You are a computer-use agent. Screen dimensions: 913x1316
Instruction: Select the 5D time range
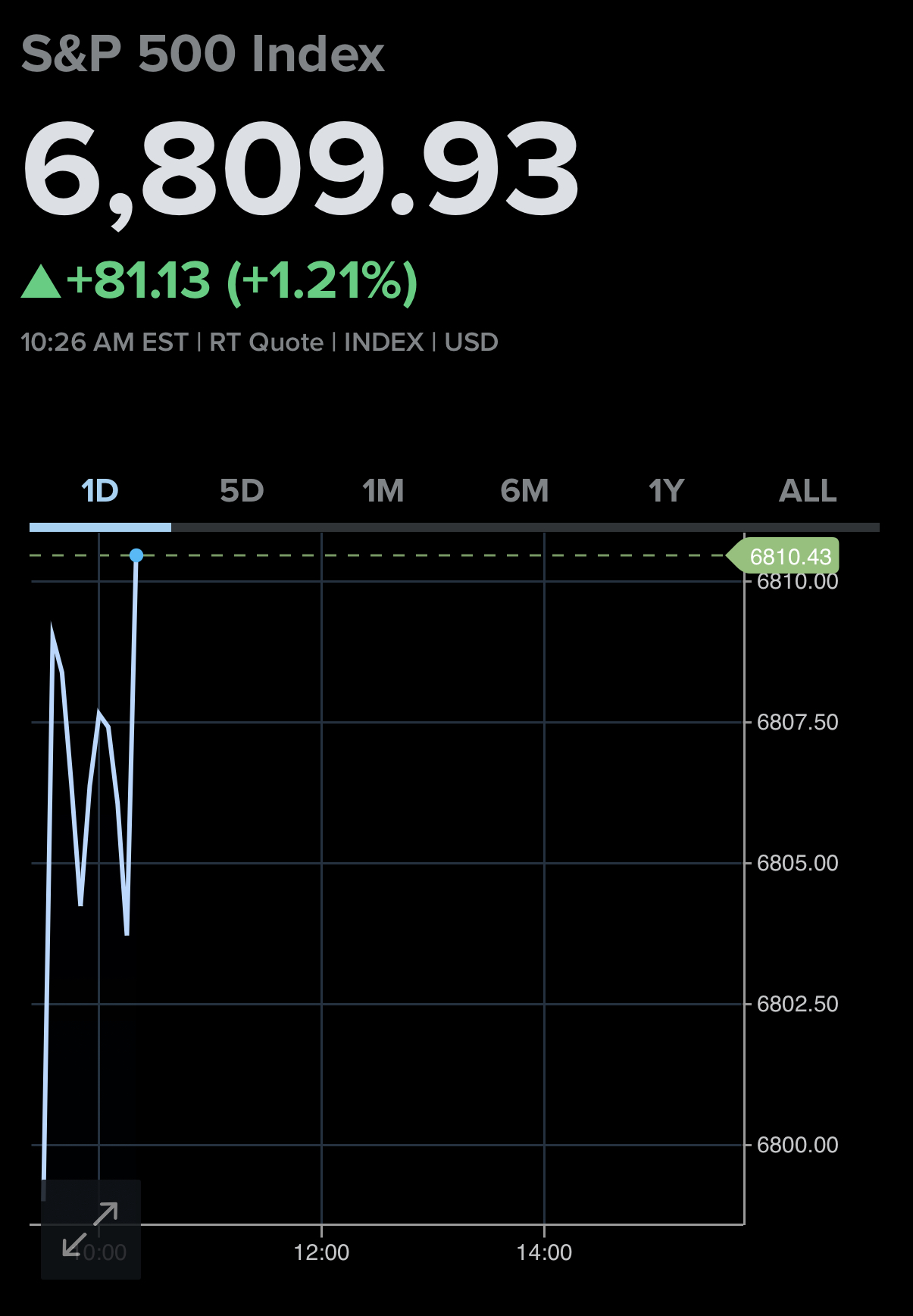(x=242, y=491)
